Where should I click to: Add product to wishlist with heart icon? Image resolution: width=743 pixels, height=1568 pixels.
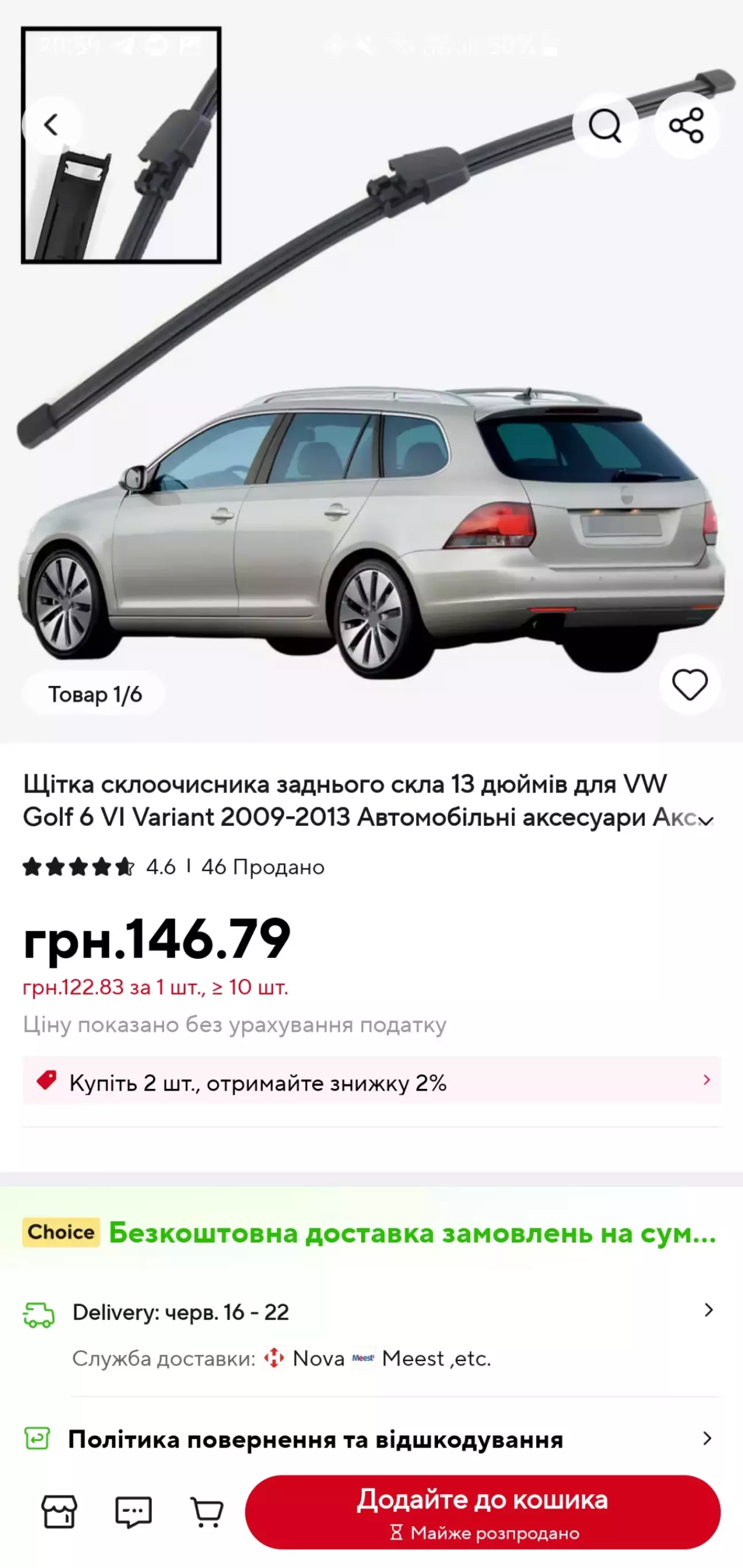[x=690, y=684]
